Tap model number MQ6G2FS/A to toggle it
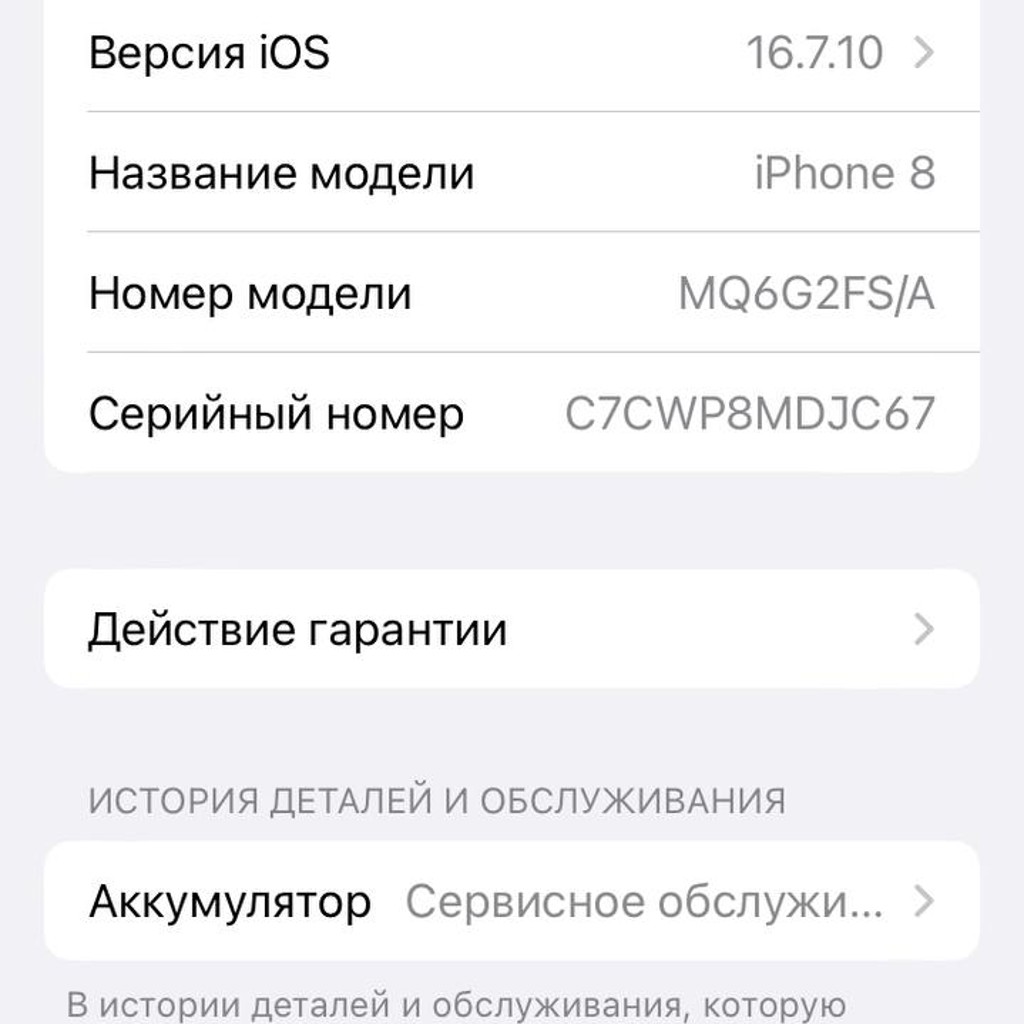This screenshot has height=1024, width=1024. 806,293
